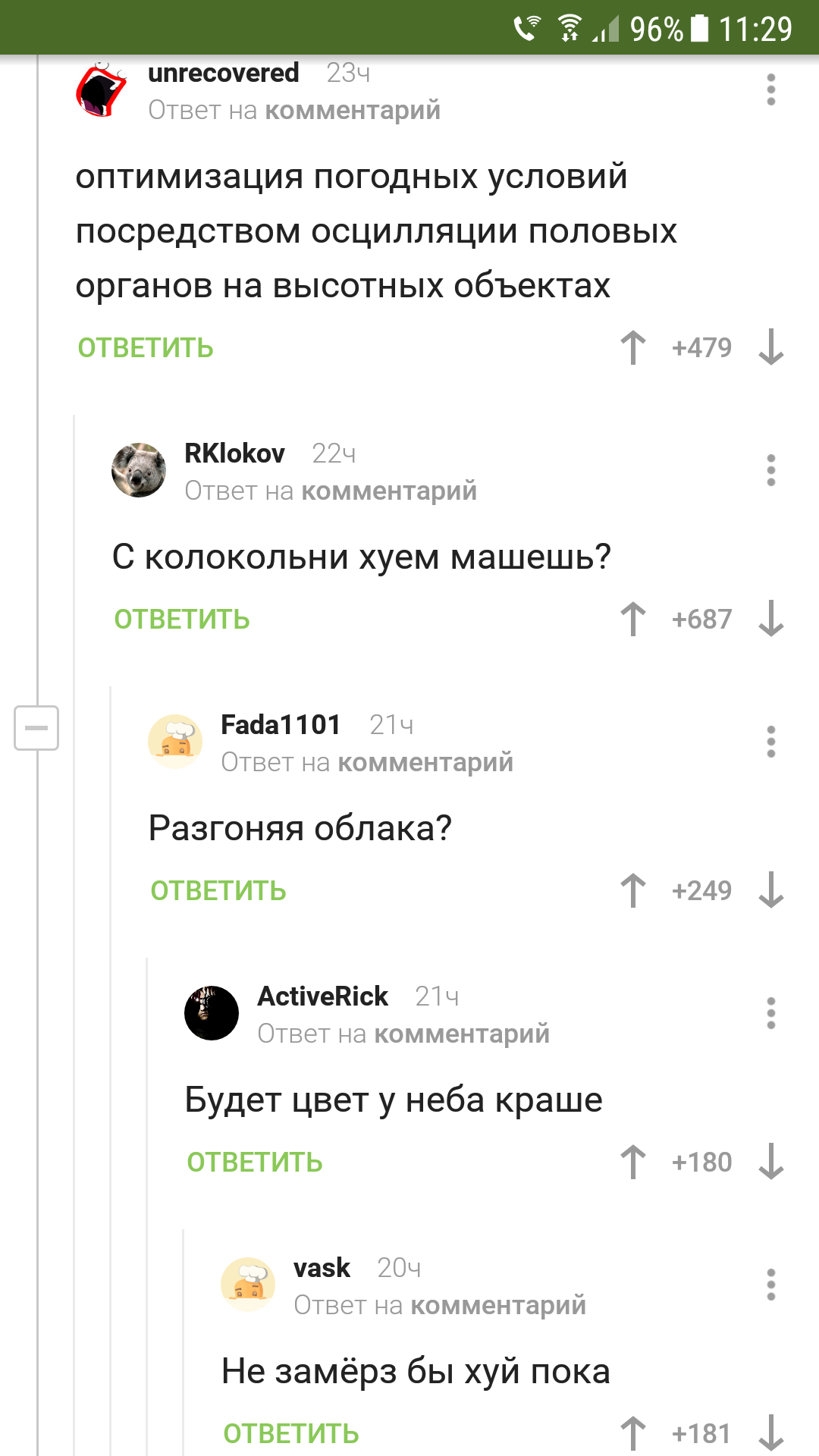Downvote vask's comment
Viewport: 819px width, 1456px height.
[x=770, y=1432]
